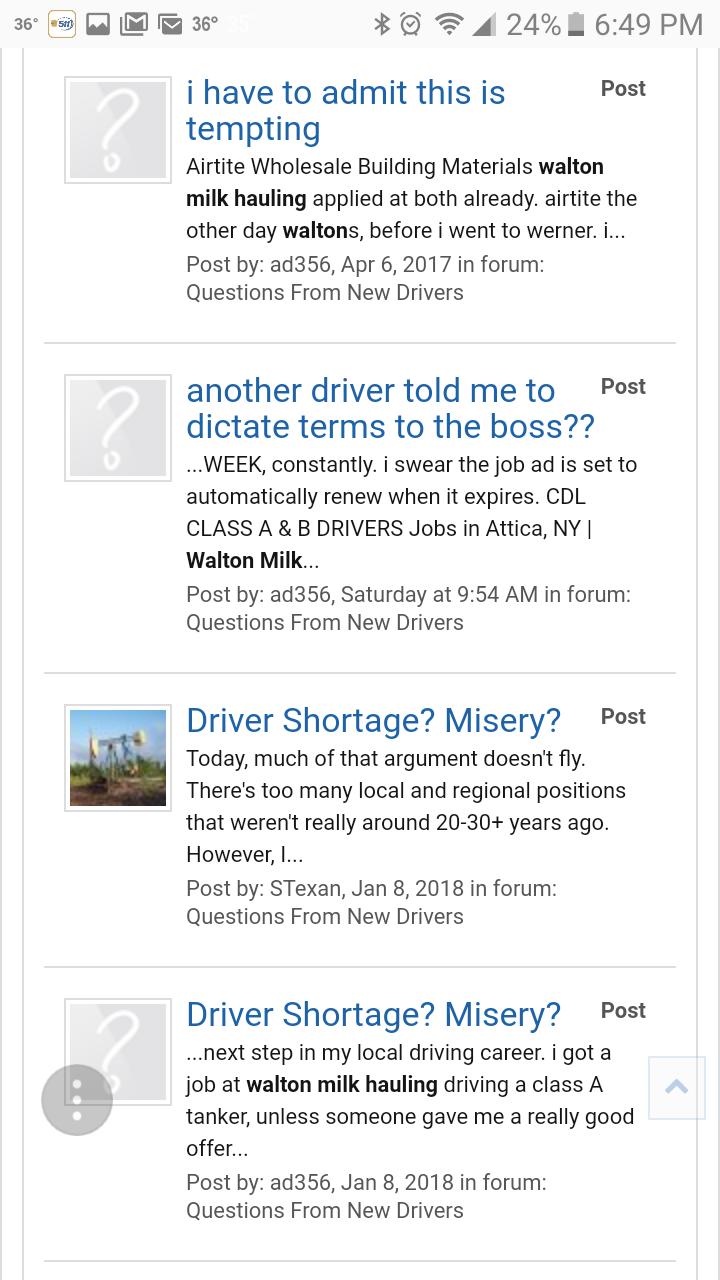Image resolution: width=720 pixels, height=1280 pixels.
Task: Open the "Driver Shortage? Misery?" post by STexan
Action: 374,721
